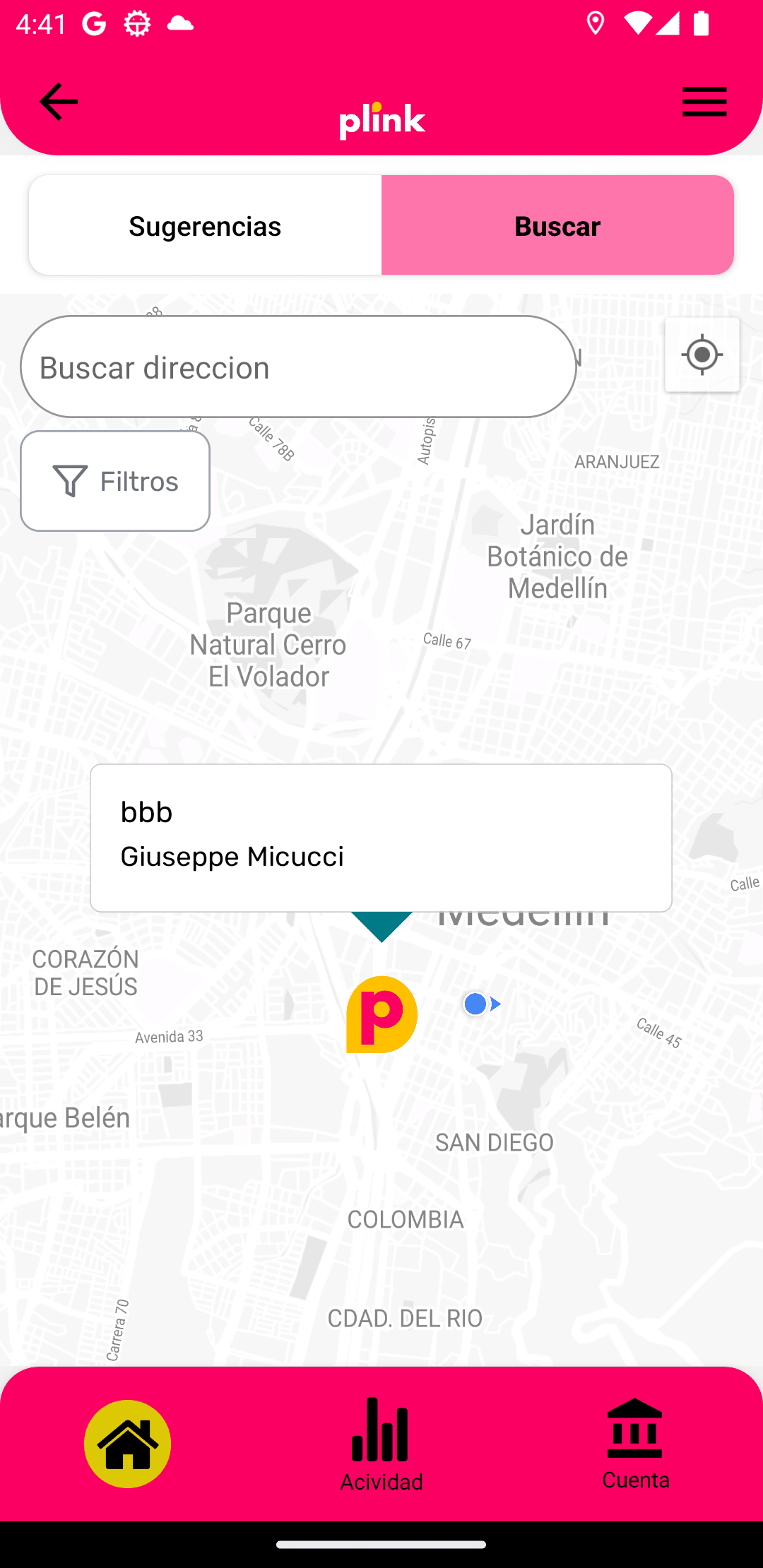This screenshot has height=1568, width=763.
Task: Open the bbb Giuseppe Micucci card
Action: pyautogui.click(x=381, y=838)
